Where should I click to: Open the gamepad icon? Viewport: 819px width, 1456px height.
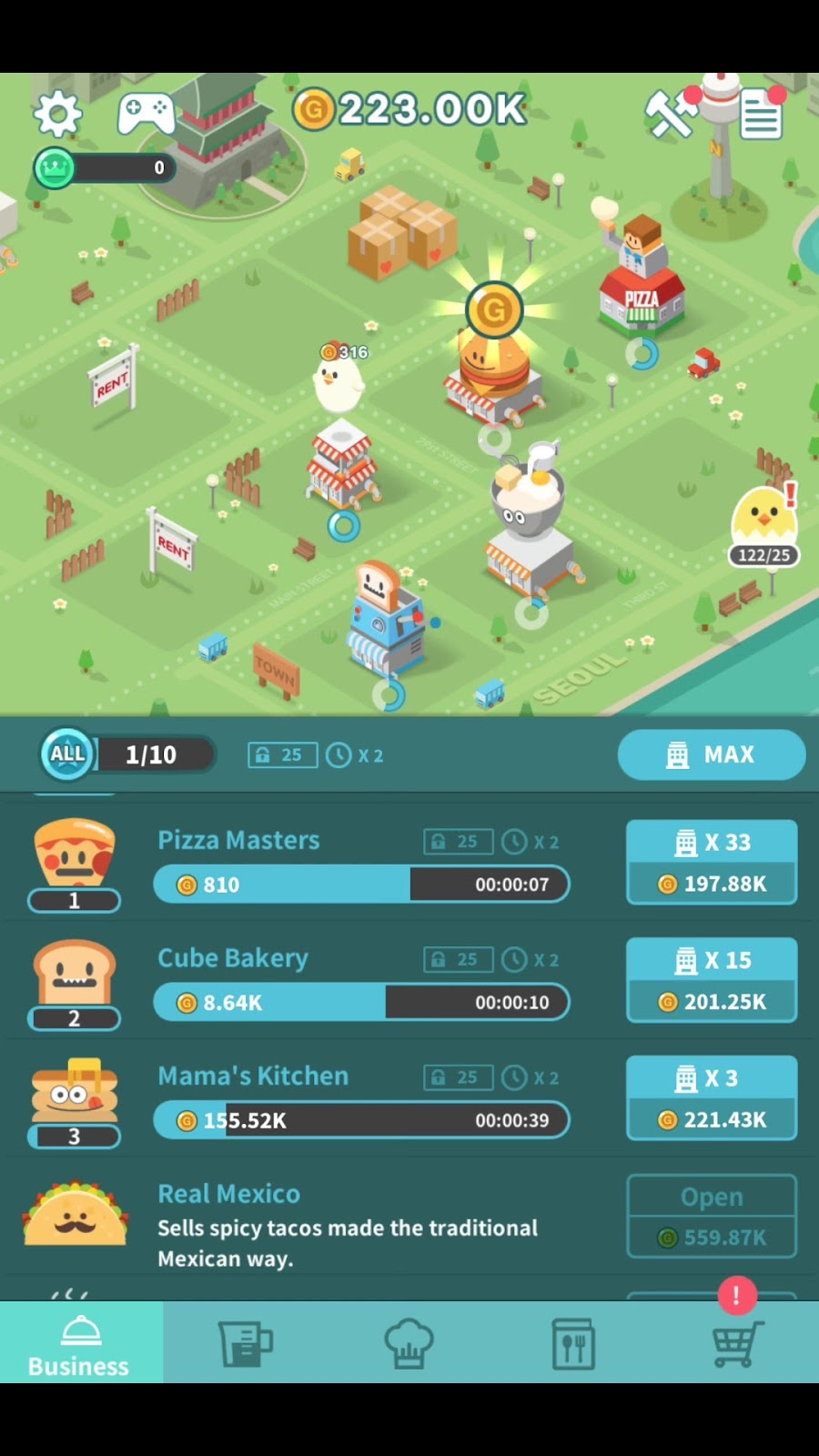146,113
